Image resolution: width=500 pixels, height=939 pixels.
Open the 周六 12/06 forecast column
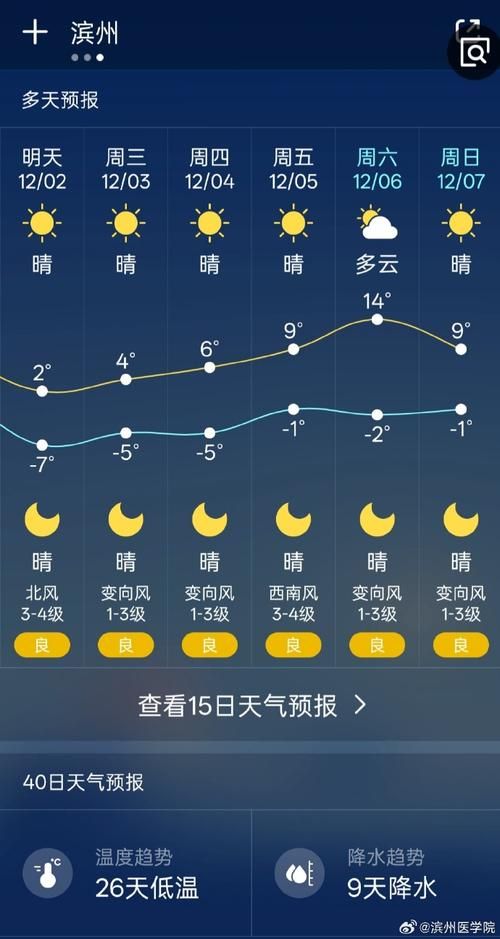(377, 397)
